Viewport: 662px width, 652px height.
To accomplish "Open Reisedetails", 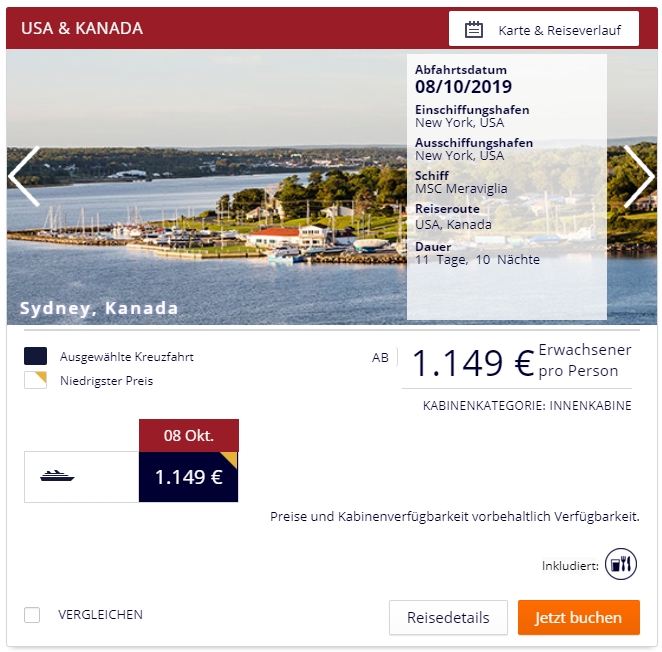I will 448,617.
